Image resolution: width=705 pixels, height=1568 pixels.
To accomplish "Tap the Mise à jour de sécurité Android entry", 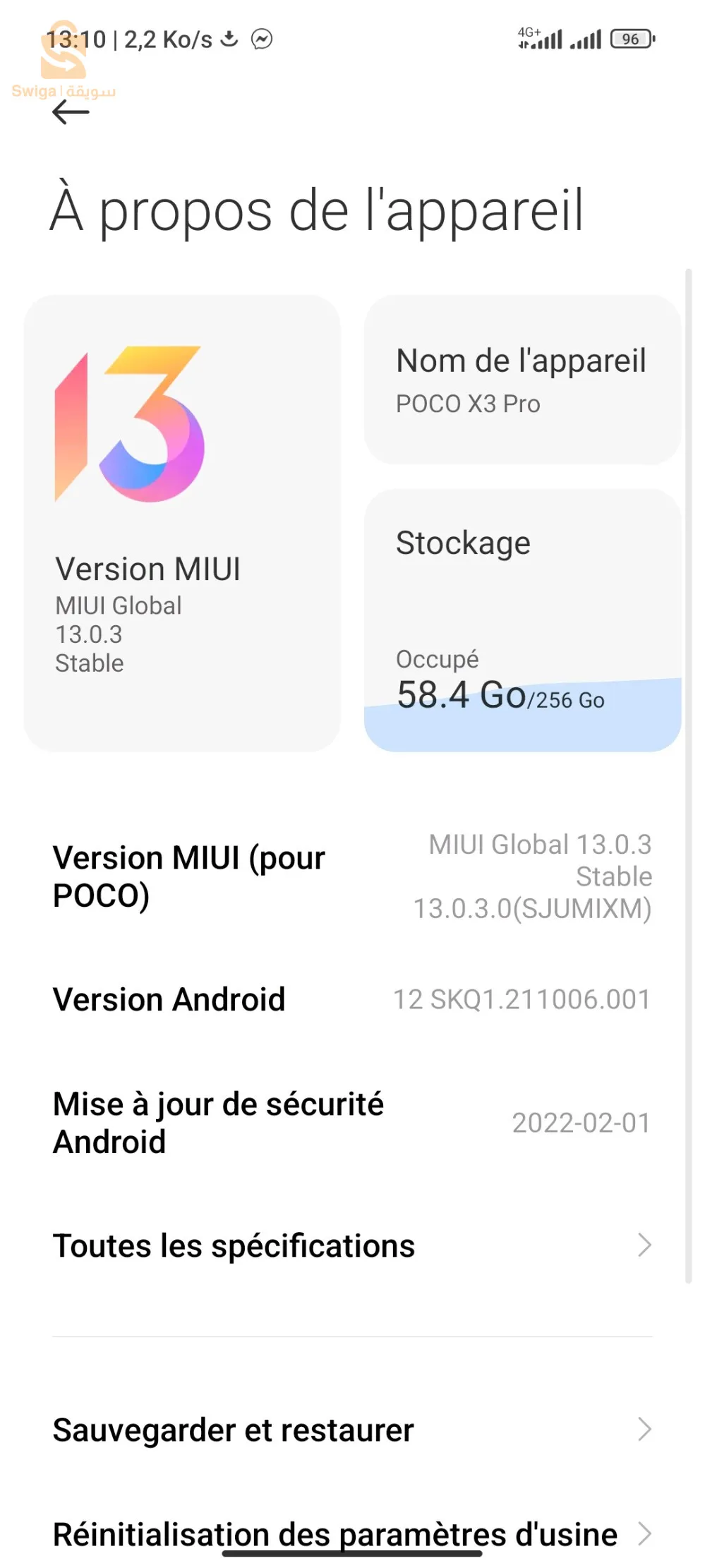I will tap(353, 1122).
